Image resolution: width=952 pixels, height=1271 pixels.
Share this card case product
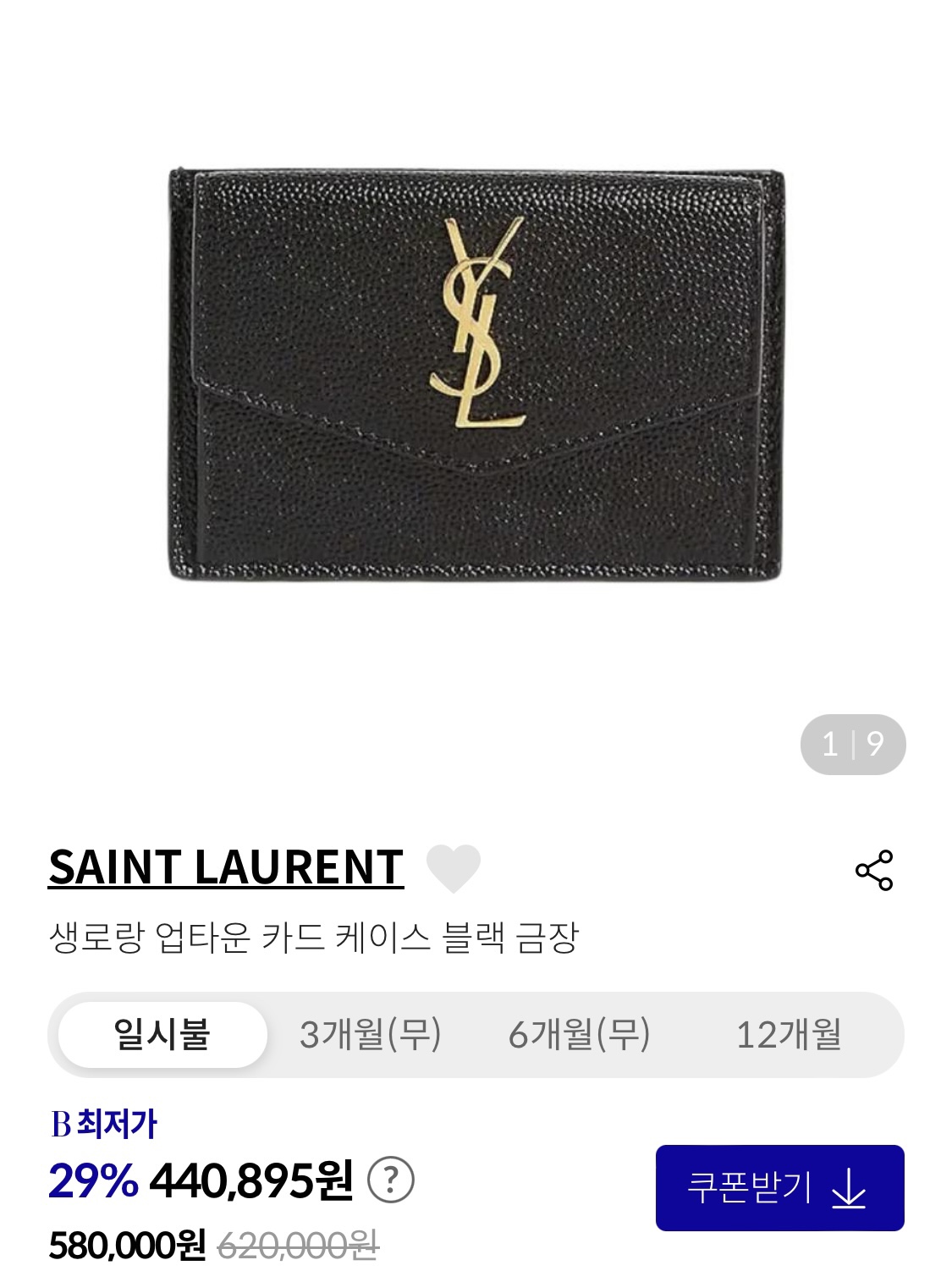874,870
